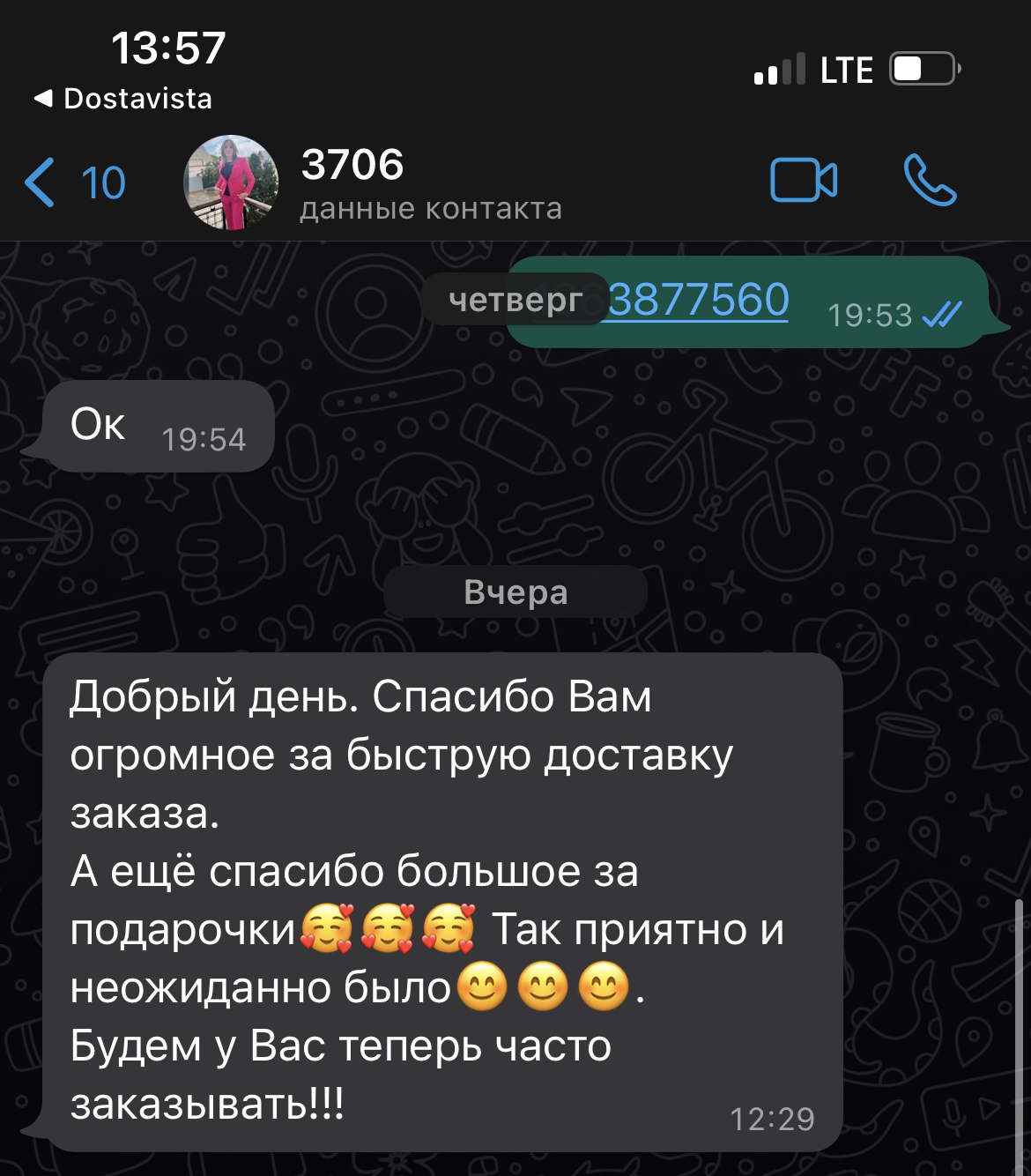Viewport: 1031px width, 1176px height.
Task: Start a voice call with 3706
Action: click(x=930, y=181)
